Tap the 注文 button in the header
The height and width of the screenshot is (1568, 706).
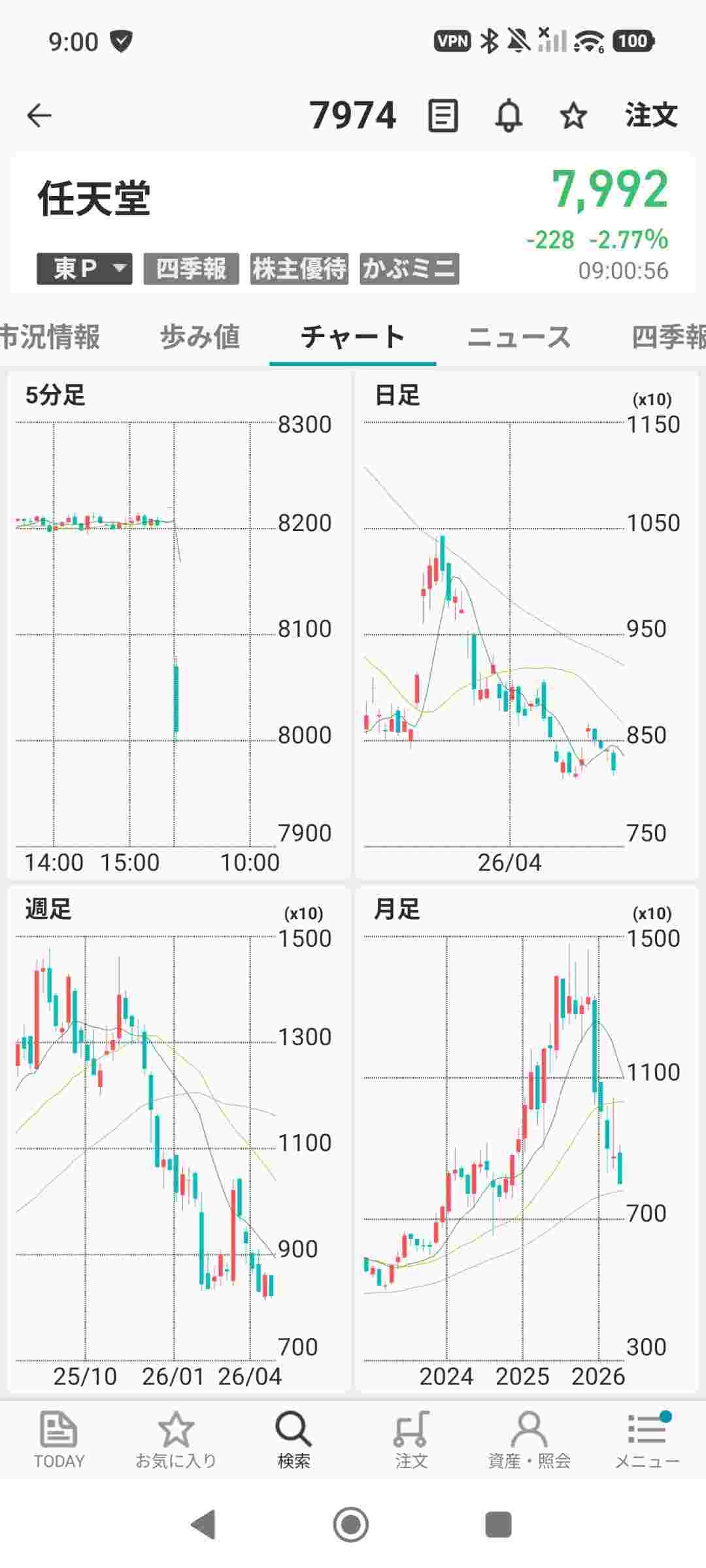coord(651,116)
